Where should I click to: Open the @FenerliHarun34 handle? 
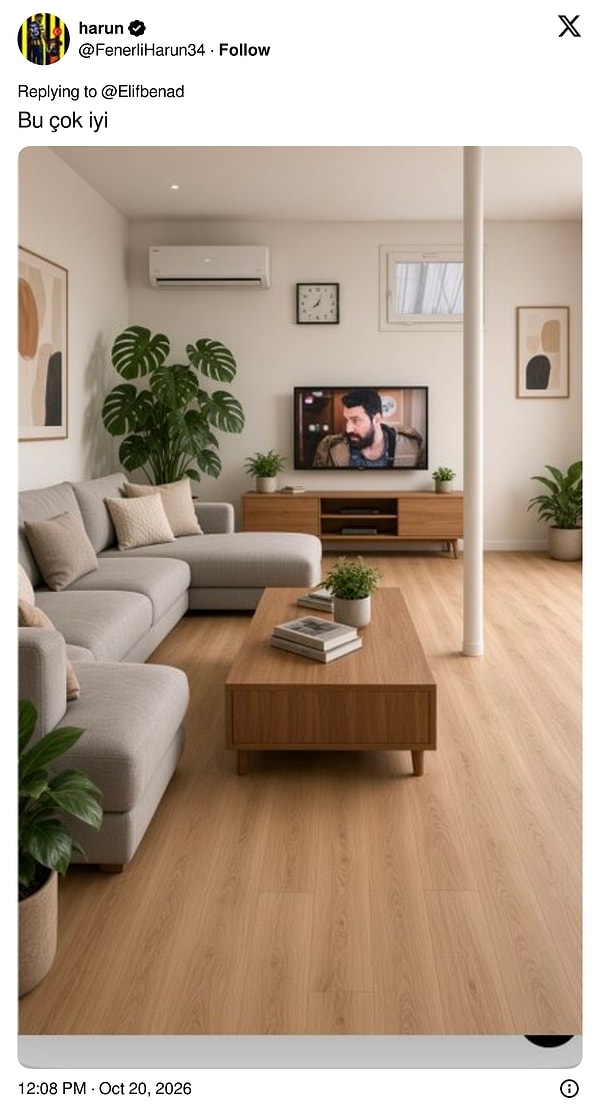pyautogui.click(x=141, y=50)
